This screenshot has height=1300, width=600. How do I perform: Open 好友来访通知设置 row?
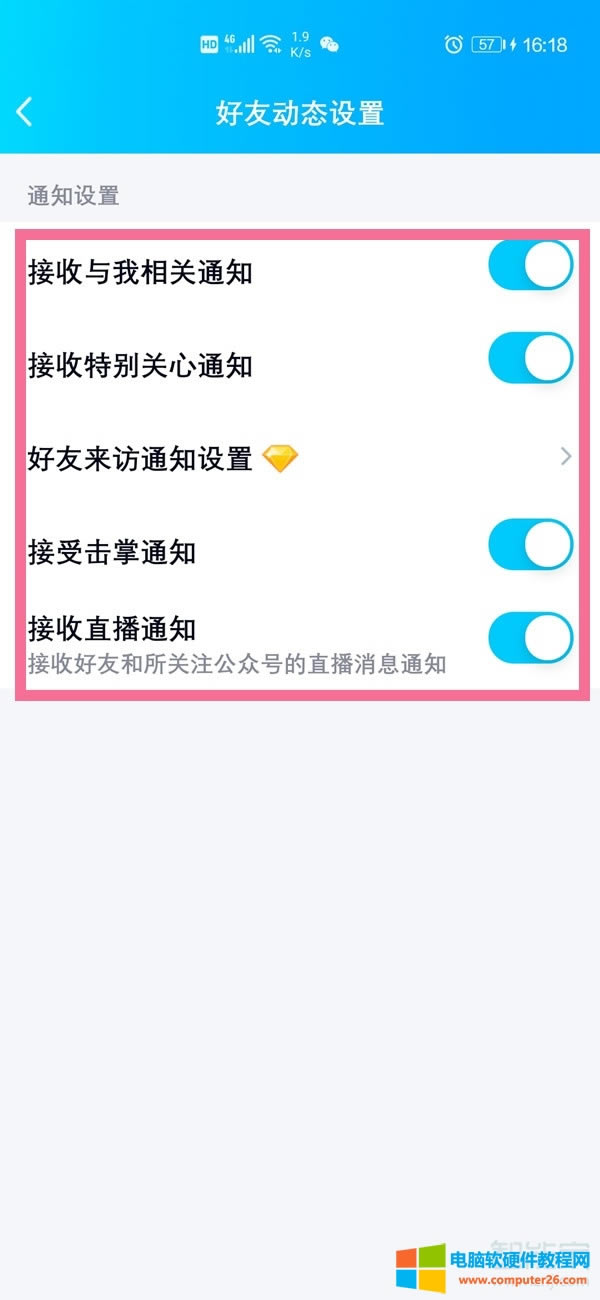[300, 458]
